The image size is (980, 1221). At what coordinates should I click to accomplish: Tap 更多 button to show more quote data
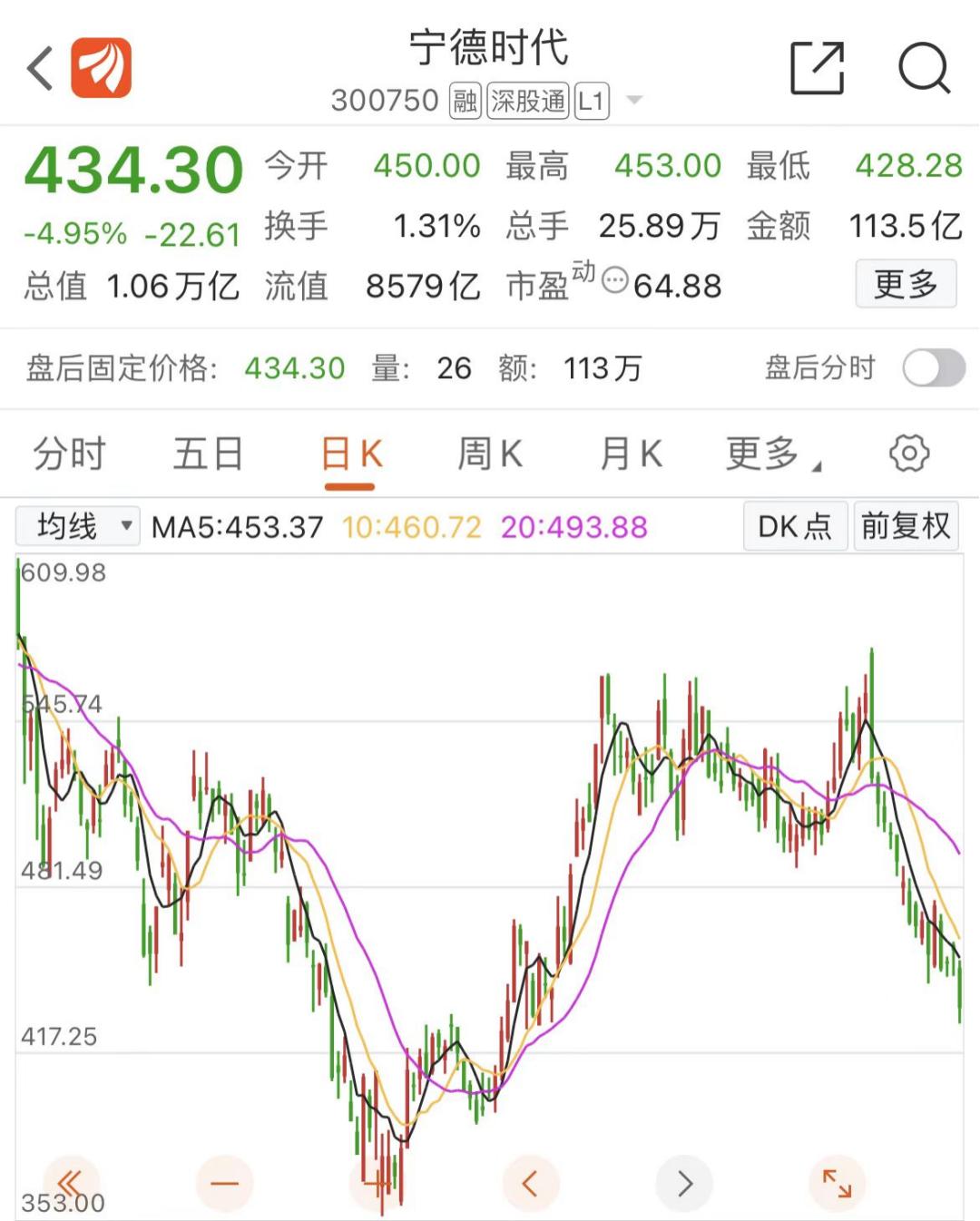(905, 285)
